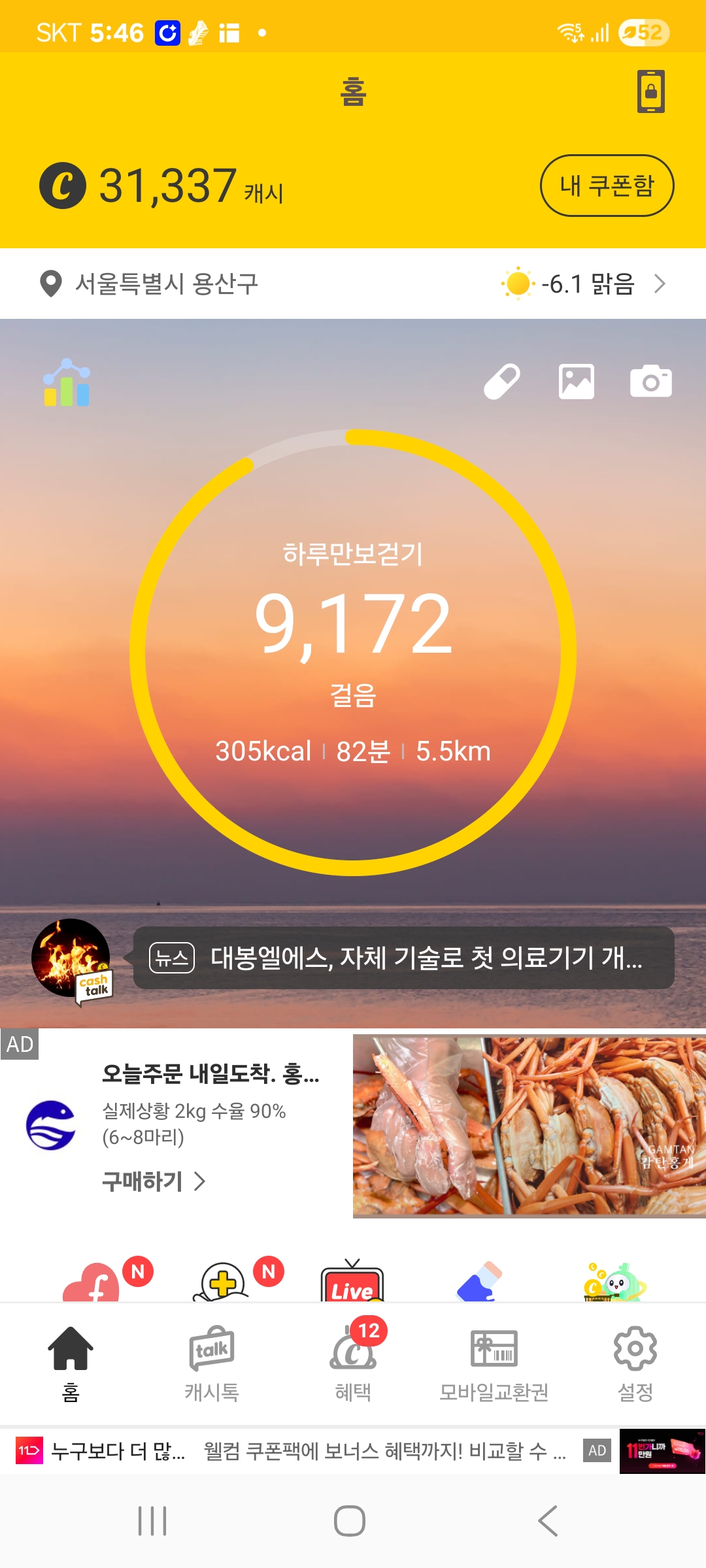Open 내 쿠폰함 coupon box

pyautogui.click(x=607, y=186)
